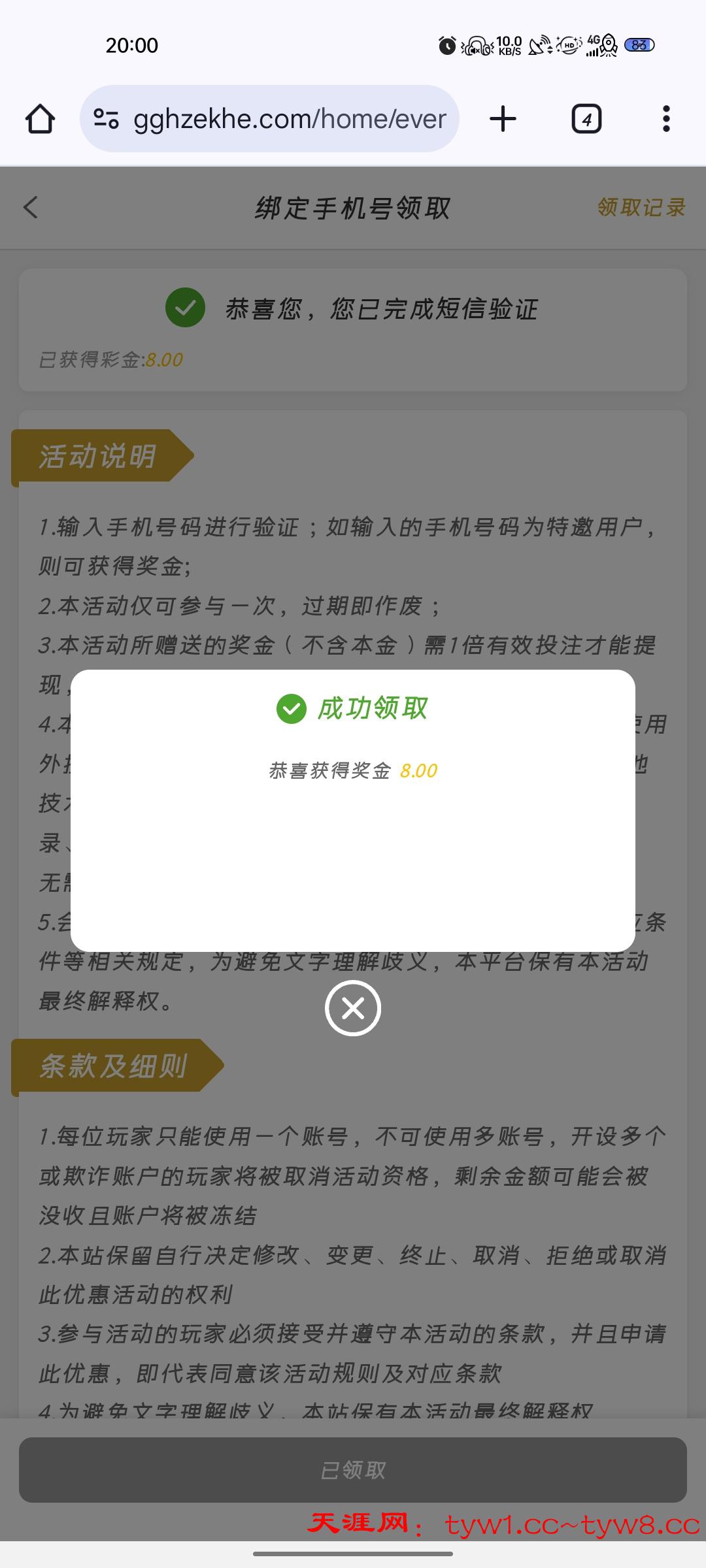
Task: Open the browser overflow menu
Action: pyautogui.click(x=665, y=119)
